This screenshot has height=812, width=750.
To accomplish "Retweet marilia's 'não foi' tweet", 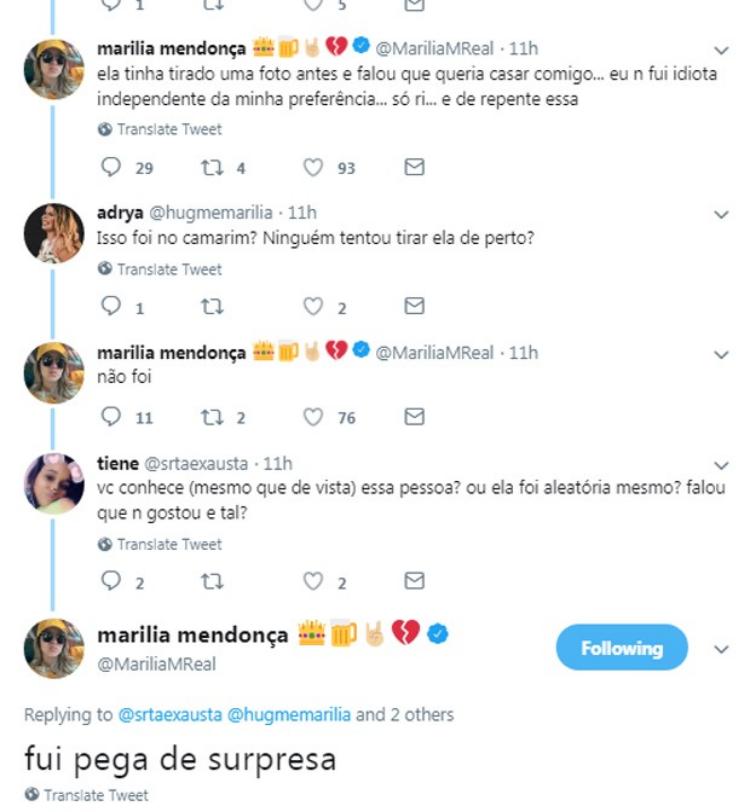I will click(213, 417).
